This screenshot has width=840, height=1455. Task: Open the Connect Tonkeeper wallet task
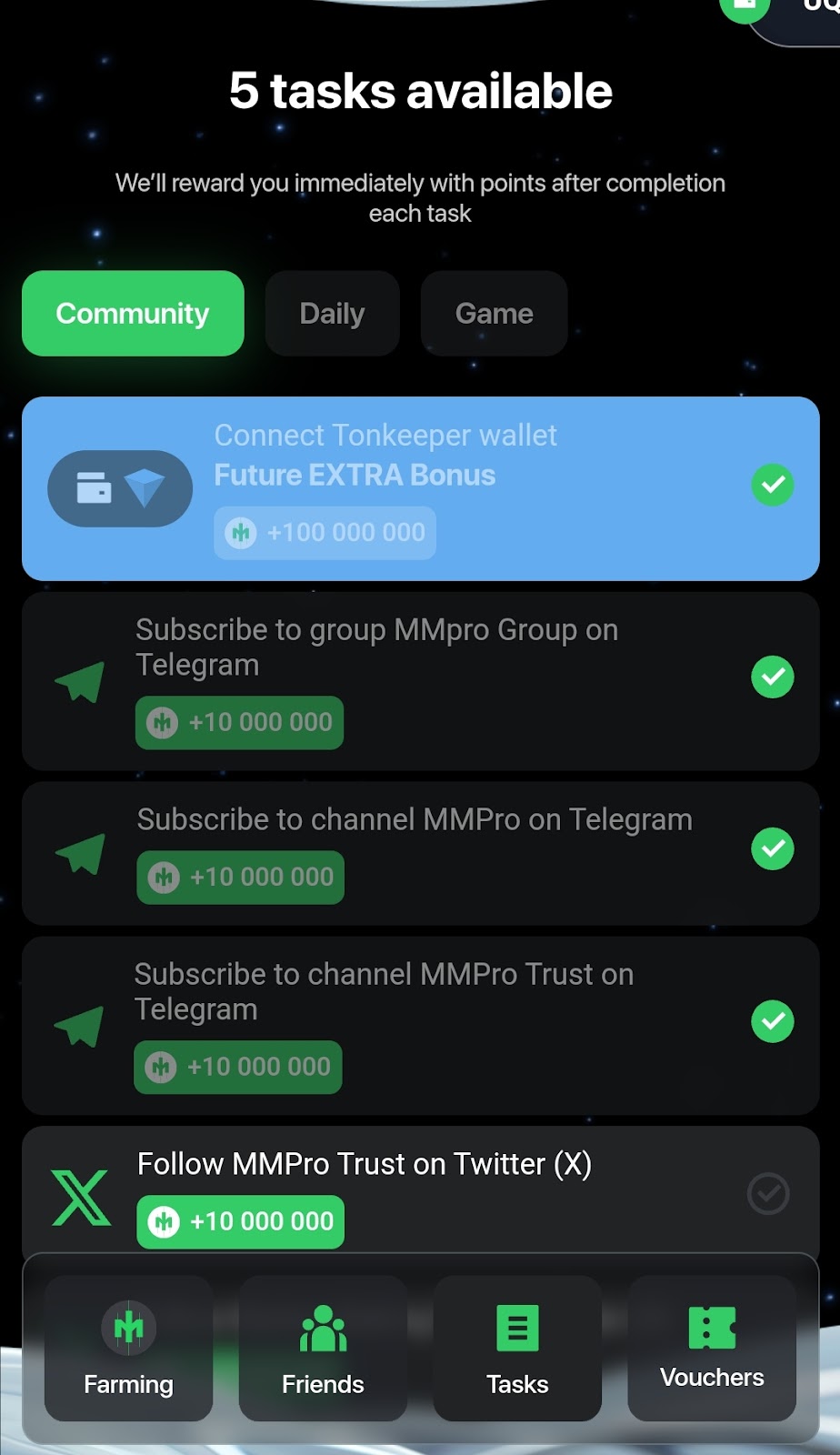421,488
